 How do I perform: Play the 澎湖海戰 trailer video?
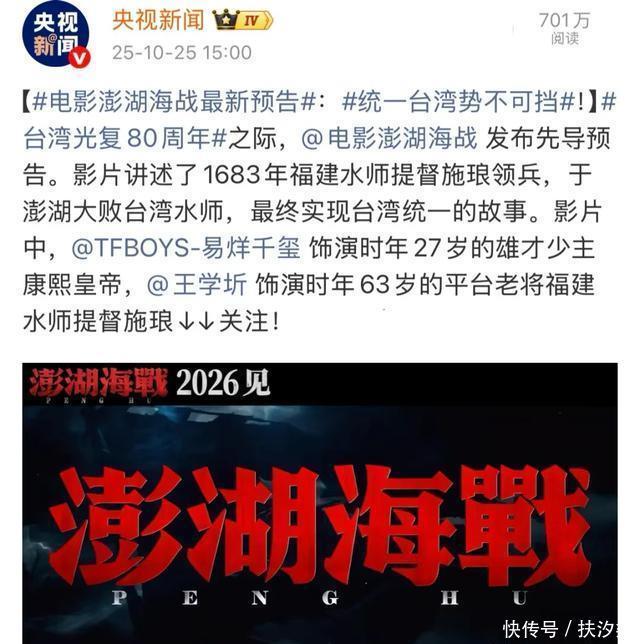pos(320,500)
